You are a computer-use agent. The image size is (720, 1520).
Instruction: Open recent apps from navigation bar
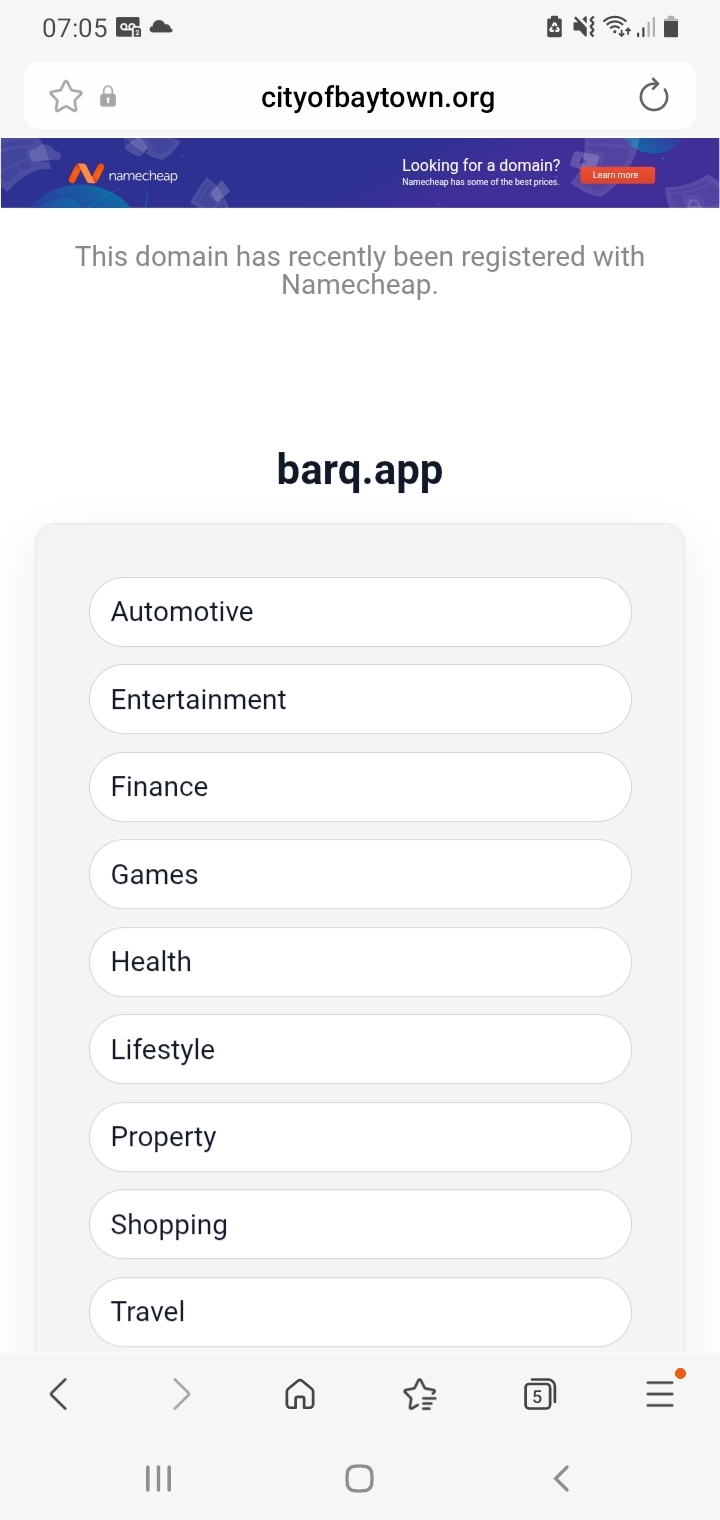click(x=159, y=1478)
